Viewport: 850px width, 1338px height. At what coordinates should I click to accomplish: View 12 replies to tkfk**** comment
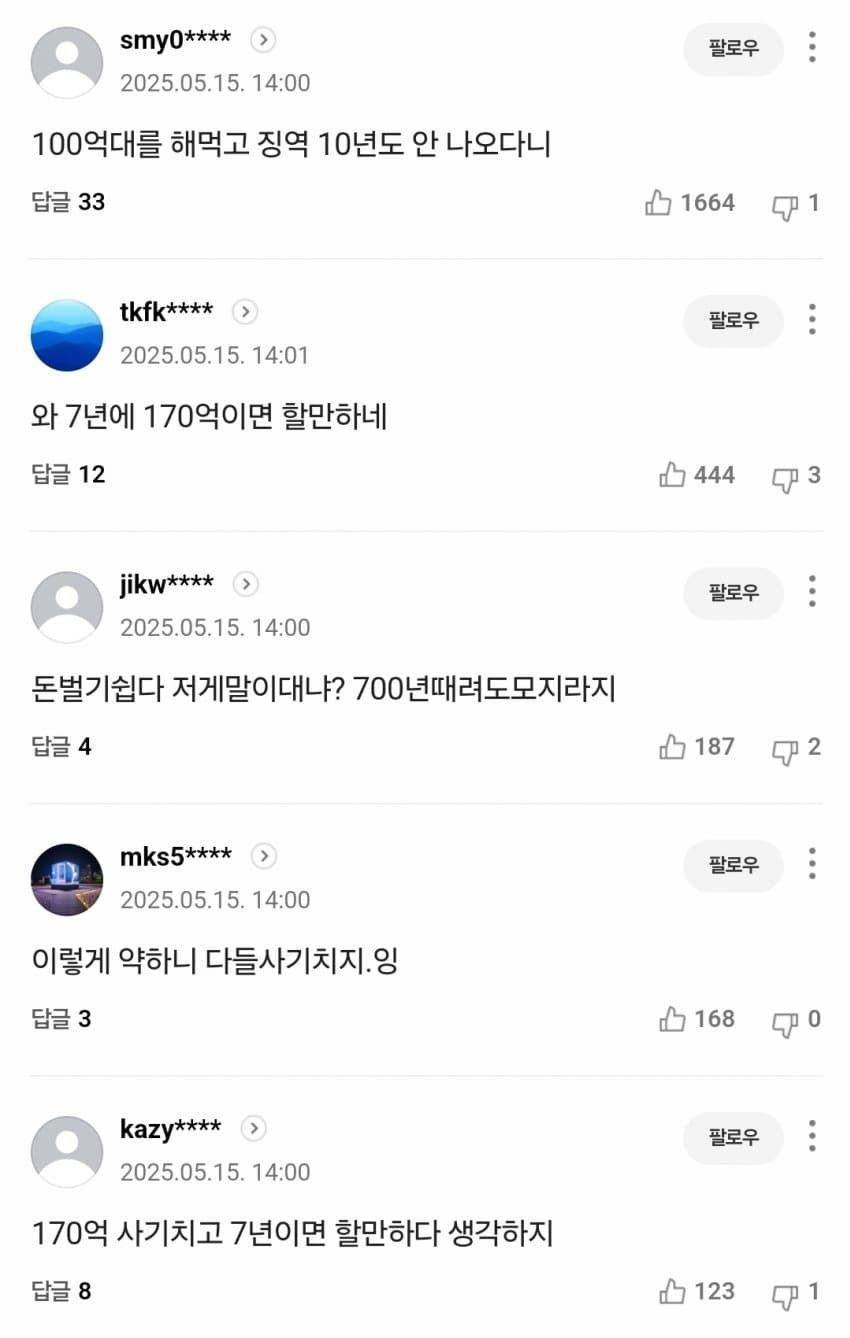click(68, 474)
